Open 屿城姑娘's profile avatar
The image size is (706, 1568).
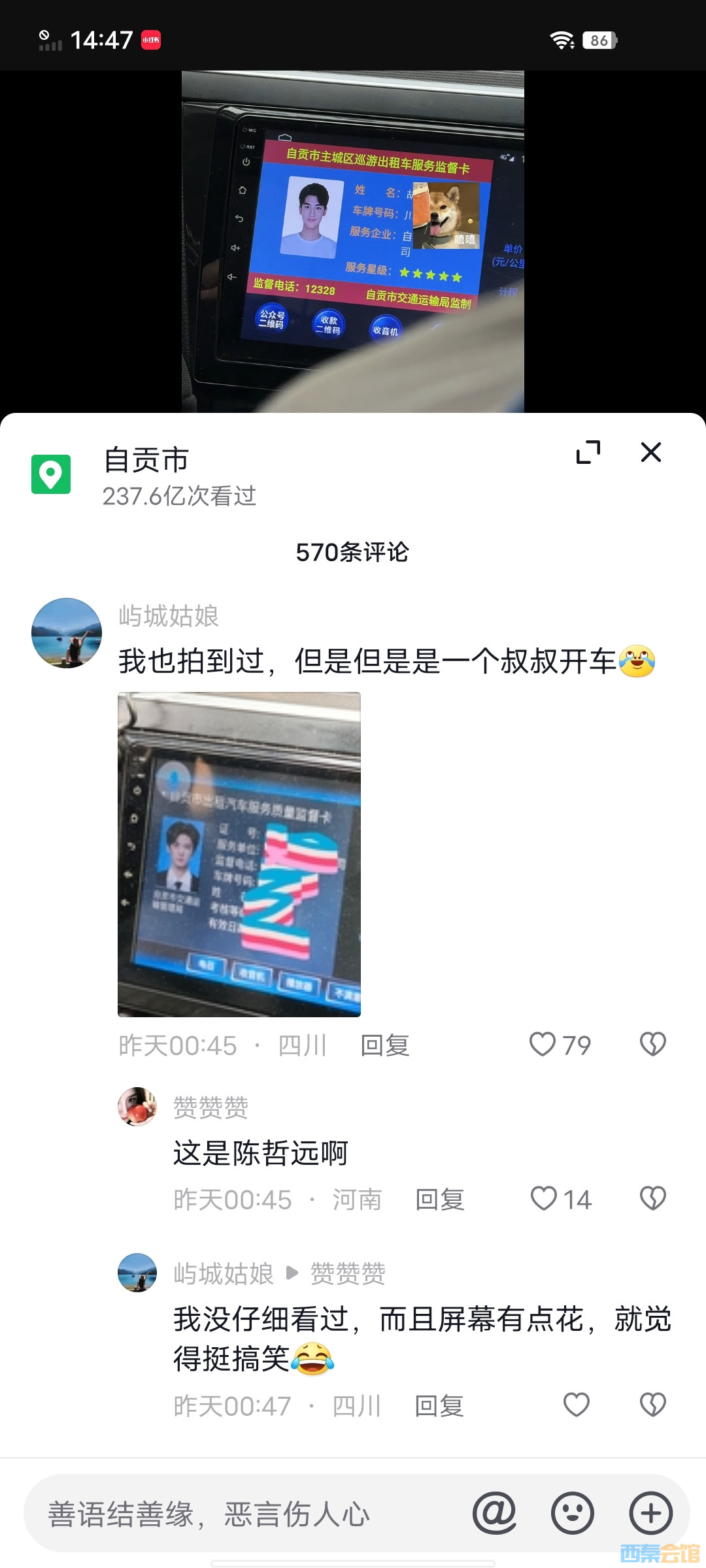tap(67, 633)
